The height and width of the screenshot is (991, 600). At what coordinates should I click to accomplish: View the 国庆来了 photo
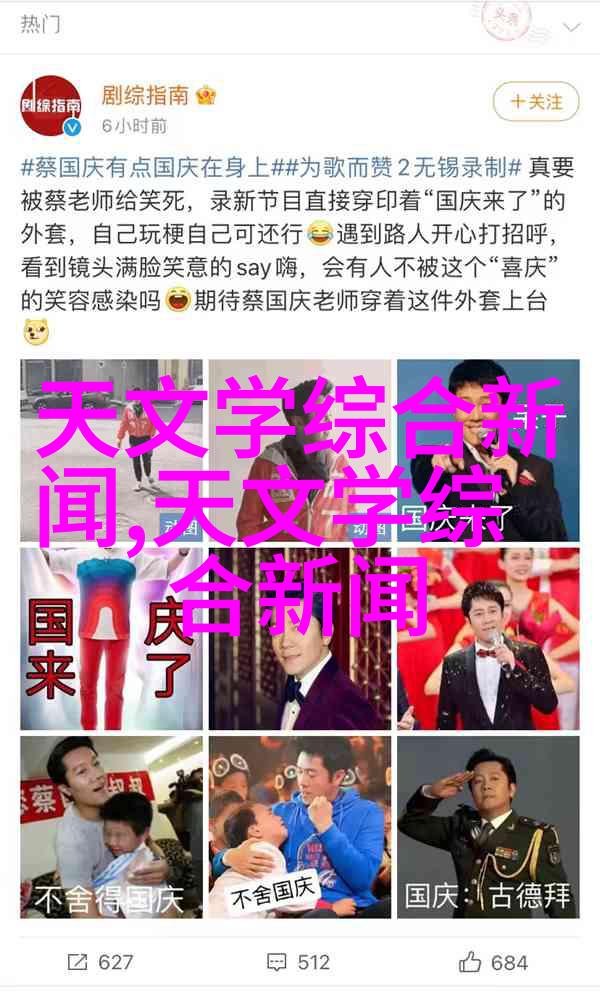[111, 638]
